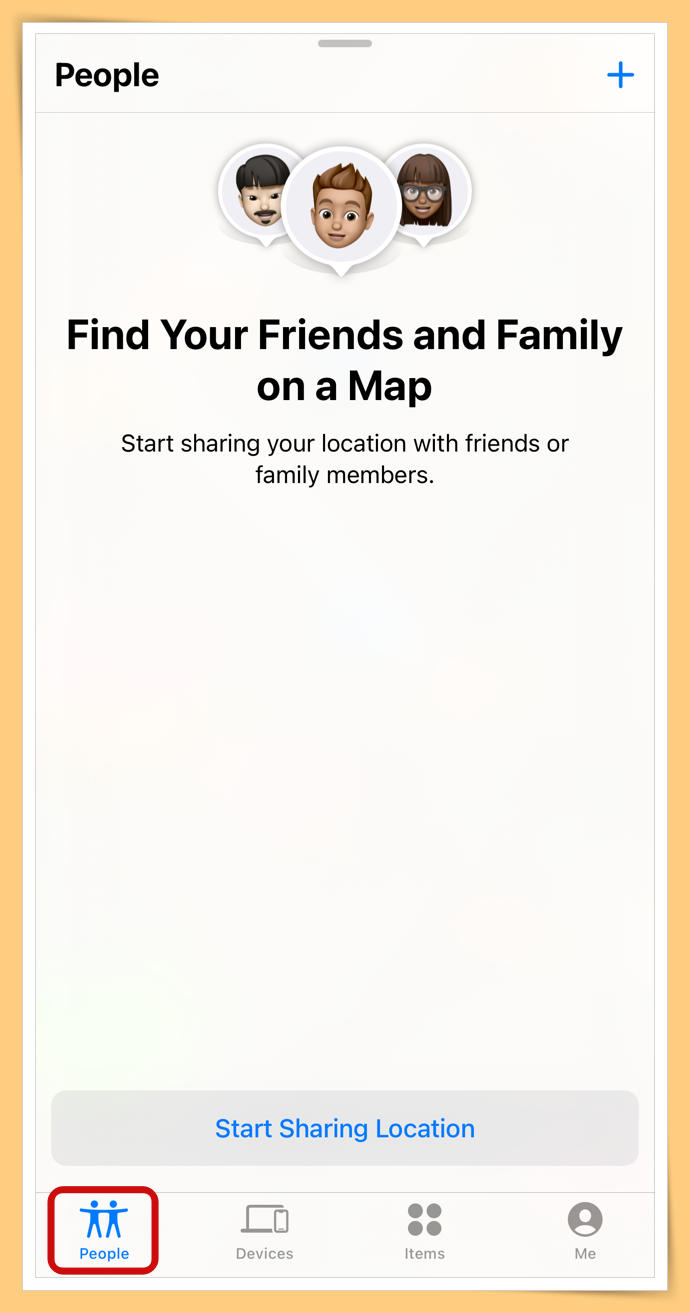Go to the Me tab

(585, 1231)
